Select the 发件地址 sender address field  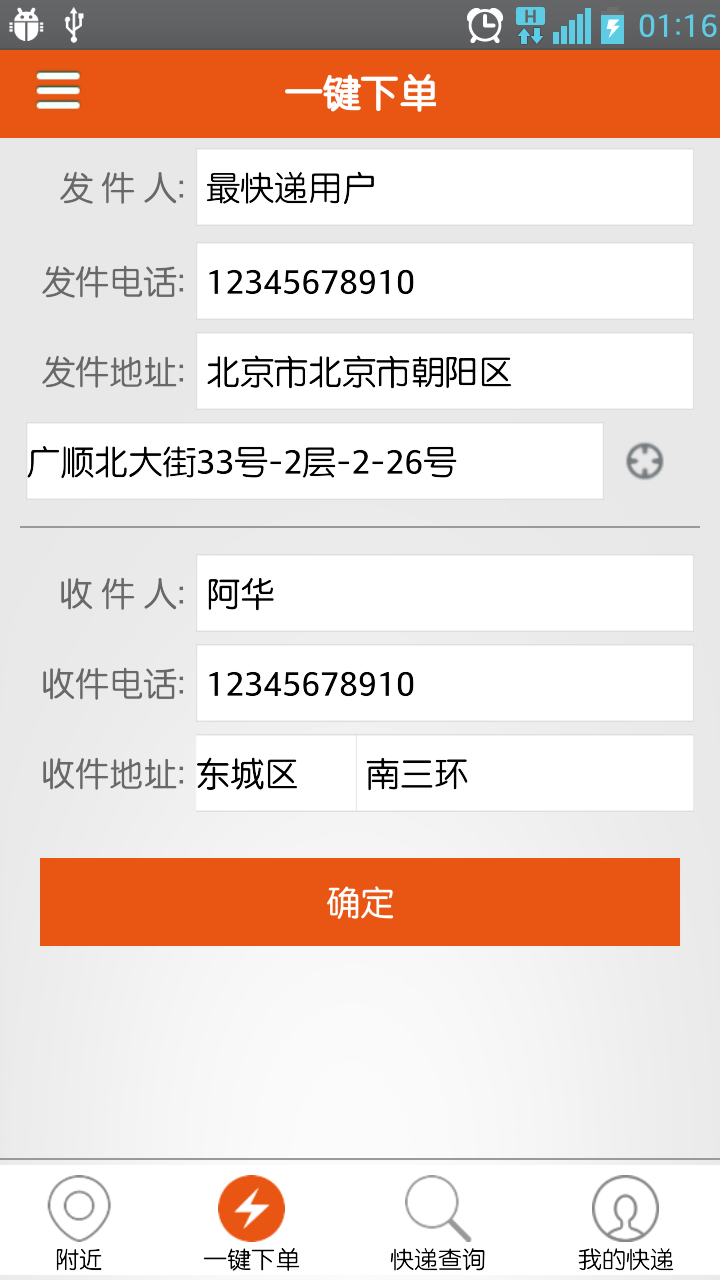(443, 371)
